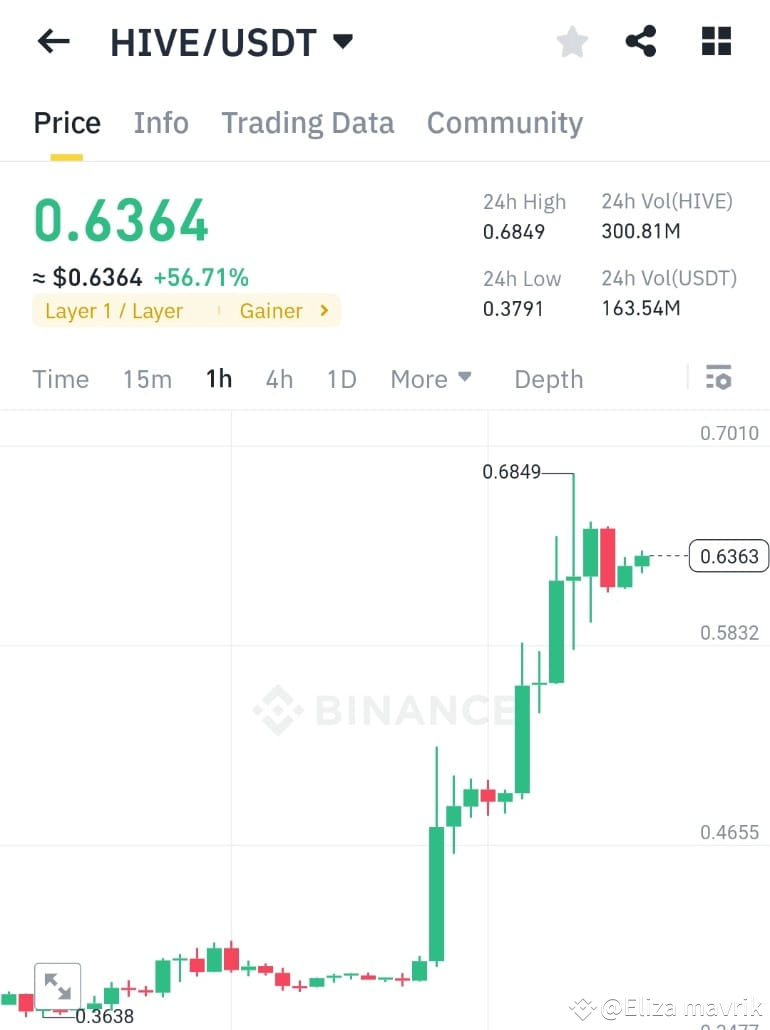Activate the 1D interval
The height and width of the screenshot is (1030, 770).
pos(341,379)
